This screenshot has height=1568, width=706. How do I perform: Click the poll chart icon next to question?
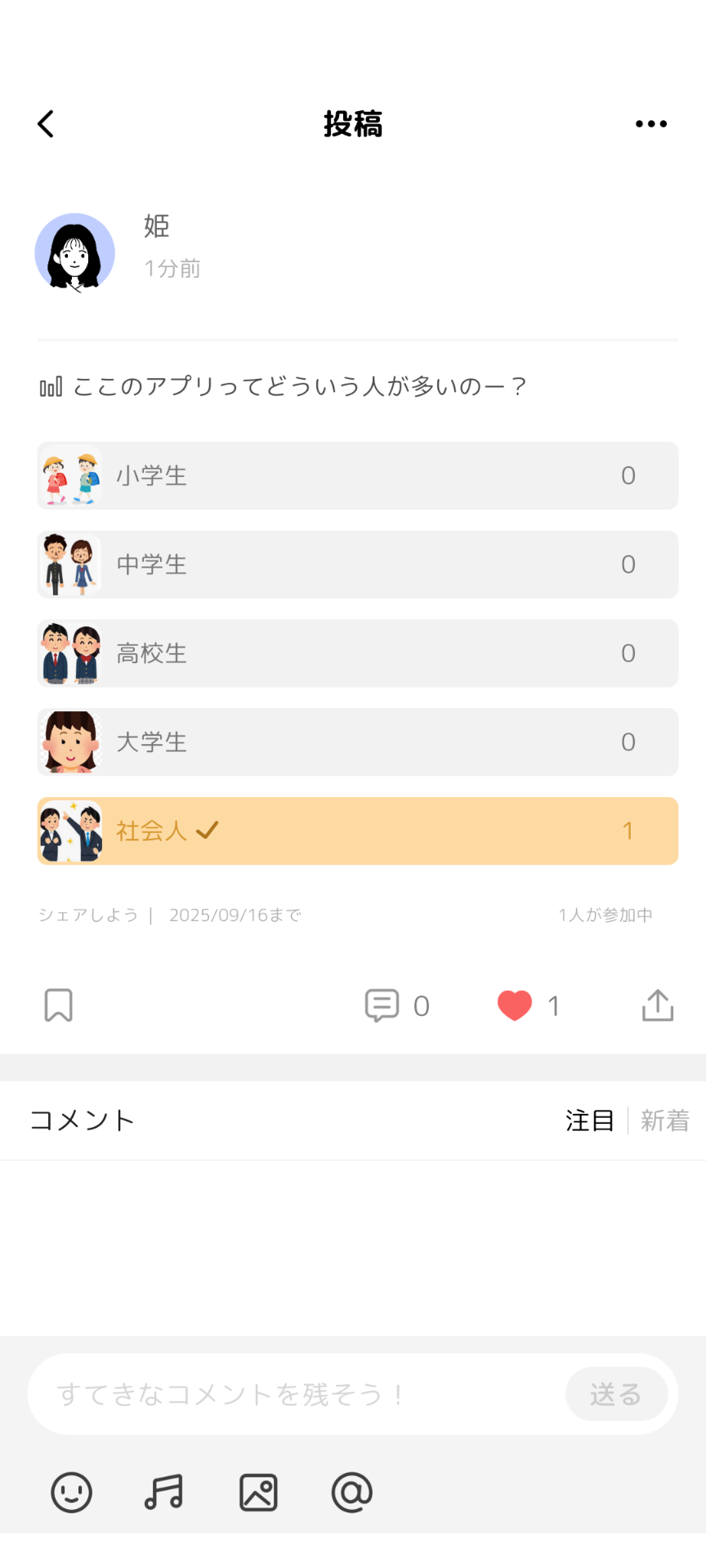[51, 385]
